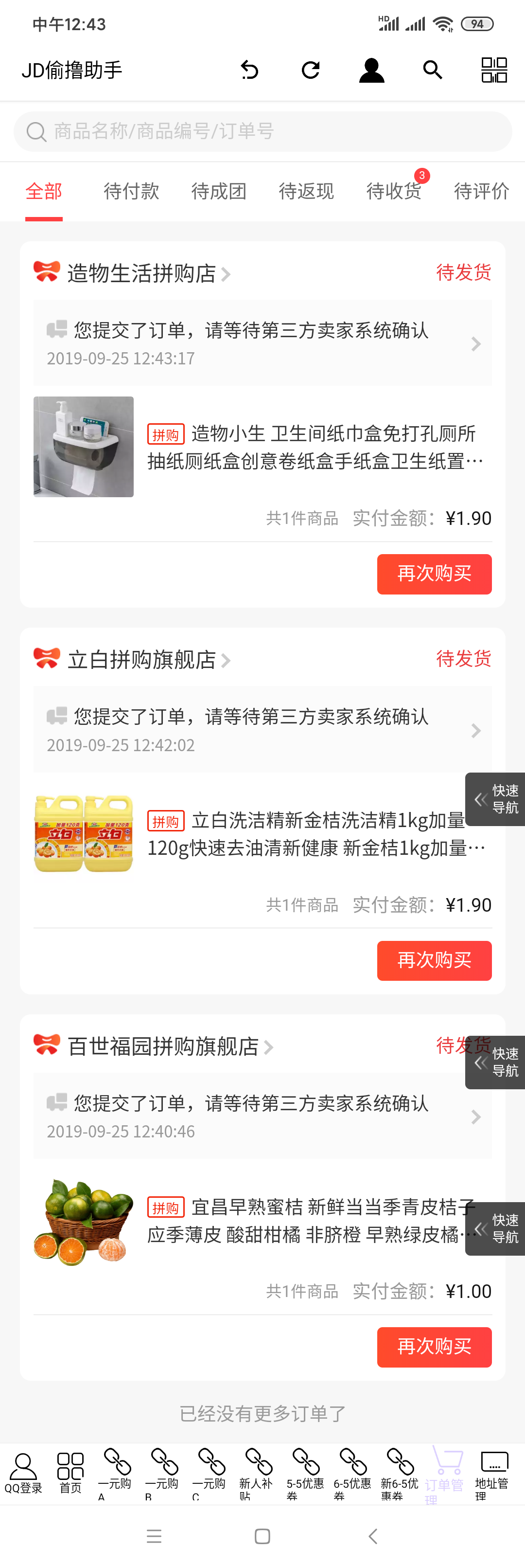The width and height of the screenshot is (525, 1568).
Task: Tap 再次购买 for the 立白 dish soap order
Action: coord(434,960)
